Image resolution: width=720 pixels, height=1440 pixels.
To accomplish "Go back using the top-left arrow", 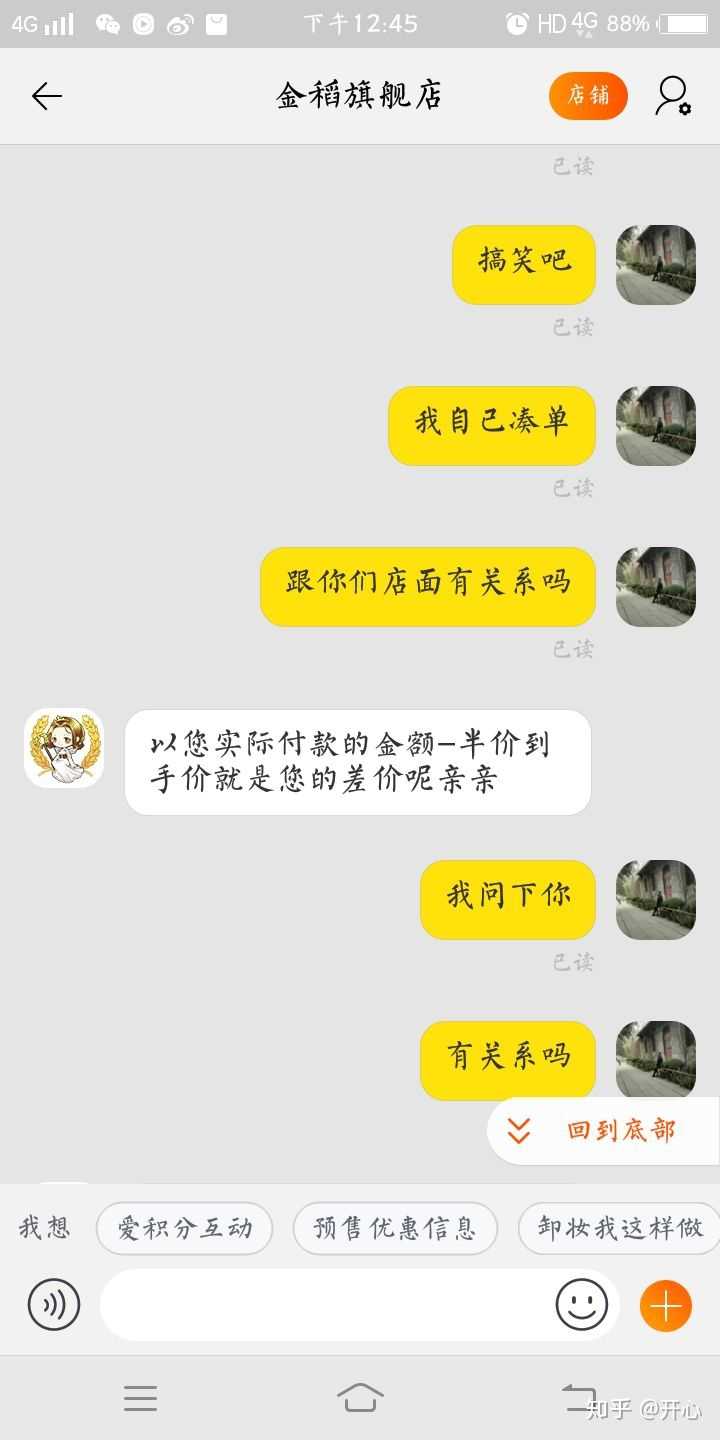I will [x=46, y=96].
